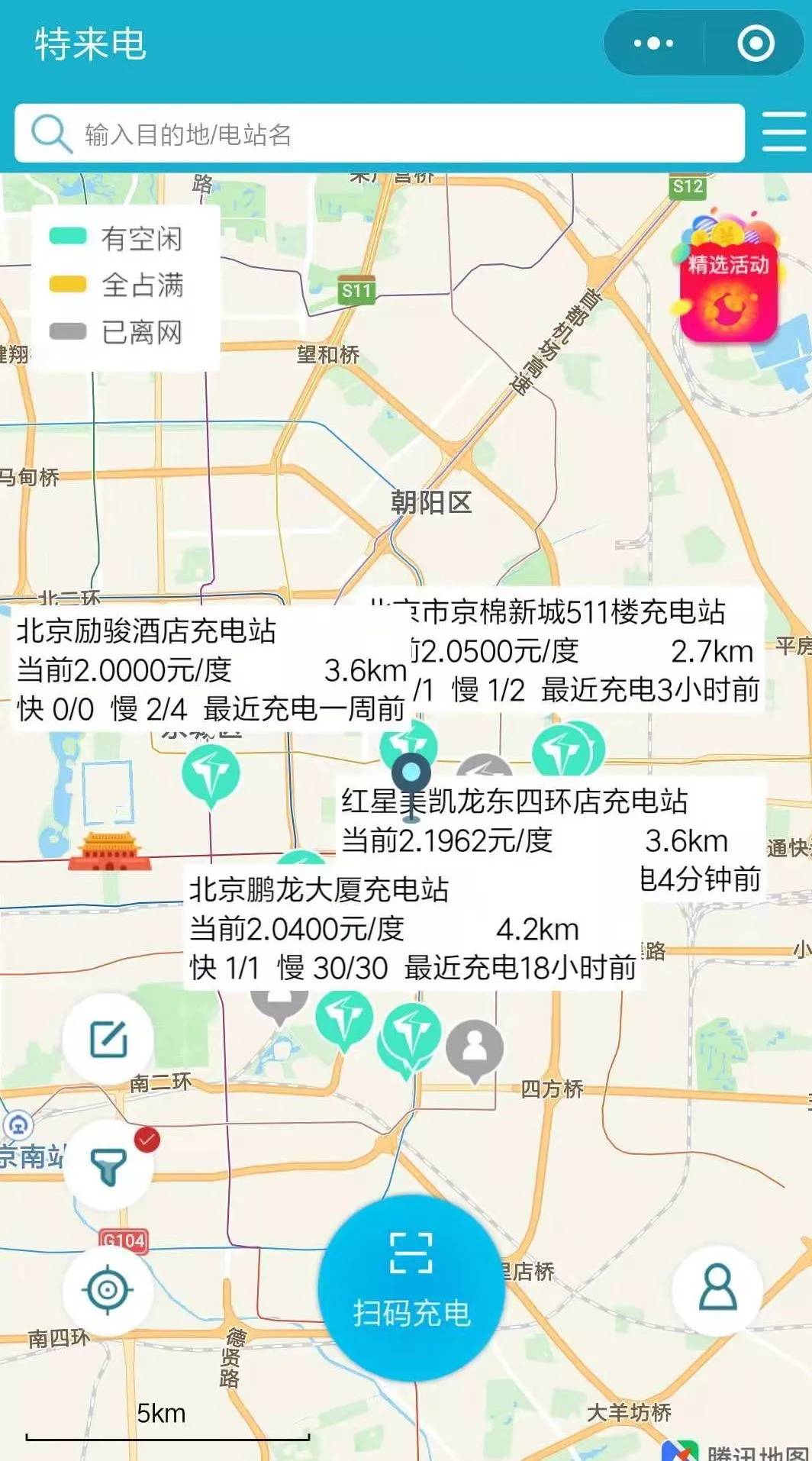Recenter map on my location
Viewport: 812px width, 1461px height.
tap(108, 1290)
